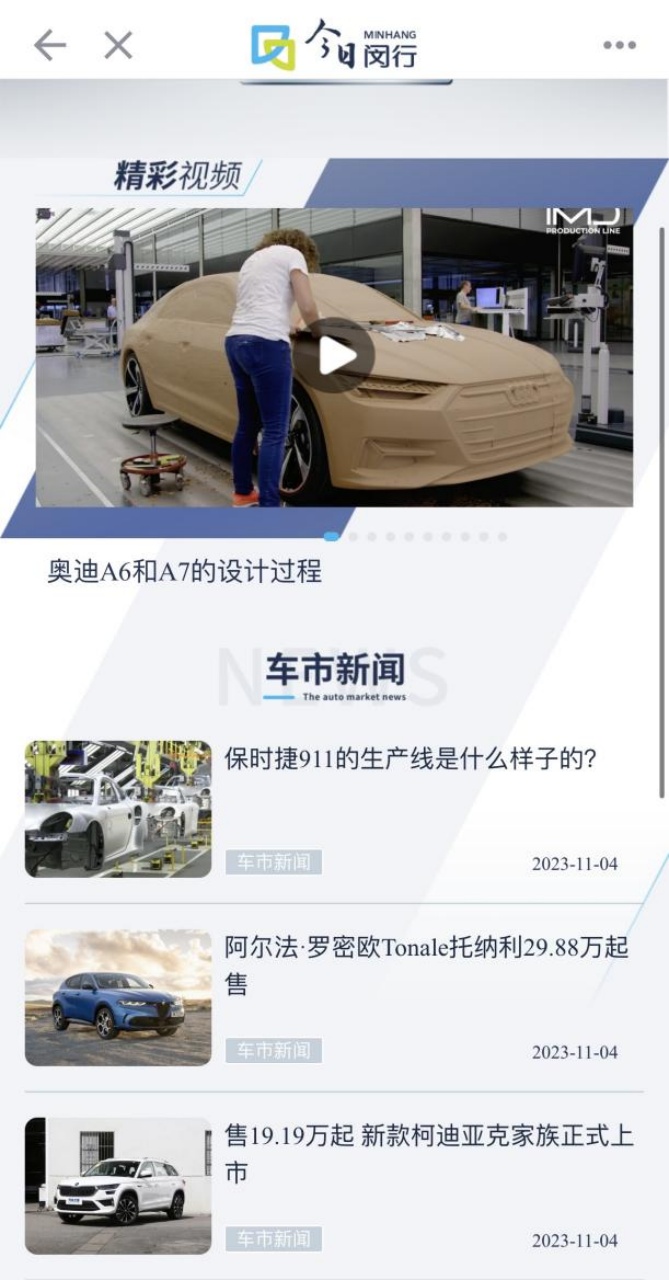The width and height of the screenshot is (669, 1280).
Task: Open the Porsche 911 production line article
Action: [410, 759]
